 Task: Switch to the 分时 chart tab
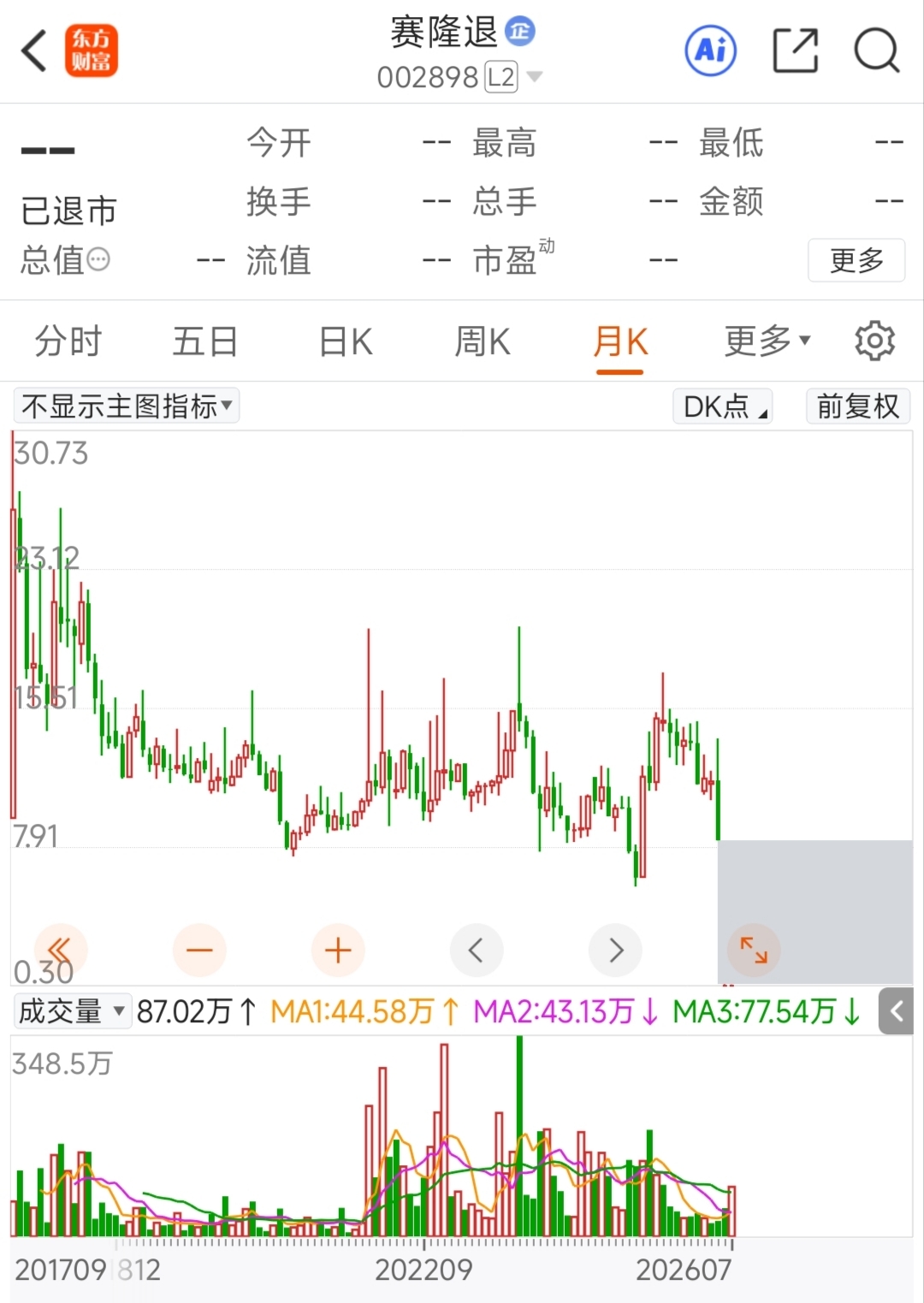pyautogui.click(x=68, y=341)
